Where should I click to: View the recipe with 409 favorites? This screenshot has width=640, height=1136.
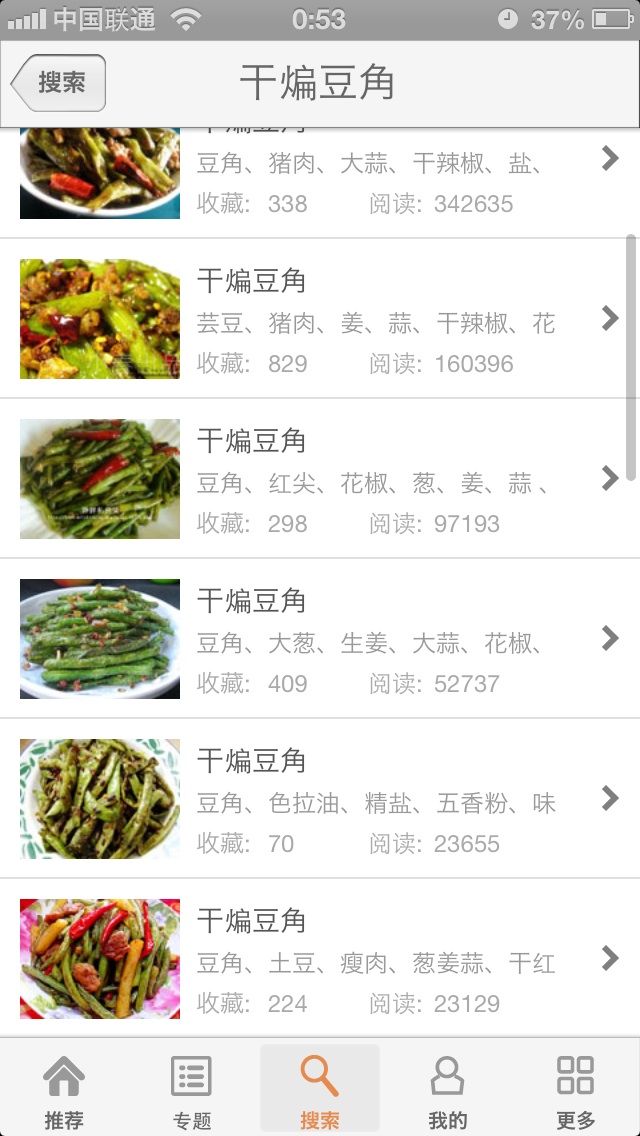[320, 639]
